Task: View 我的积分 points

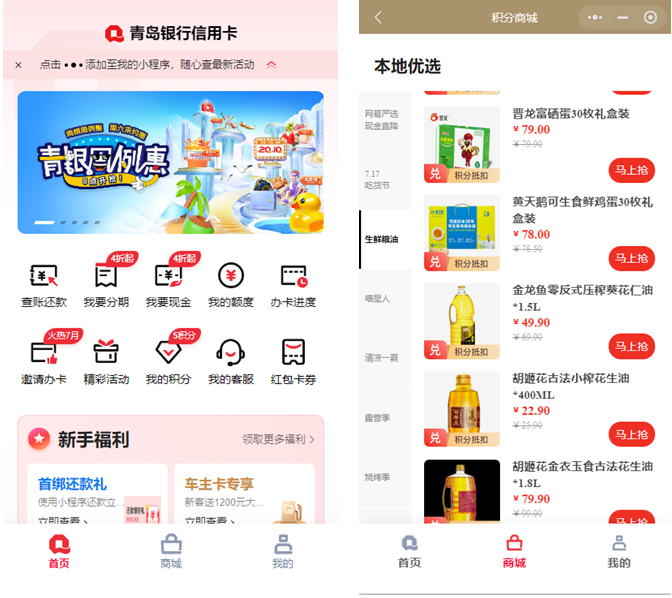Action: [x=168, y=361]
